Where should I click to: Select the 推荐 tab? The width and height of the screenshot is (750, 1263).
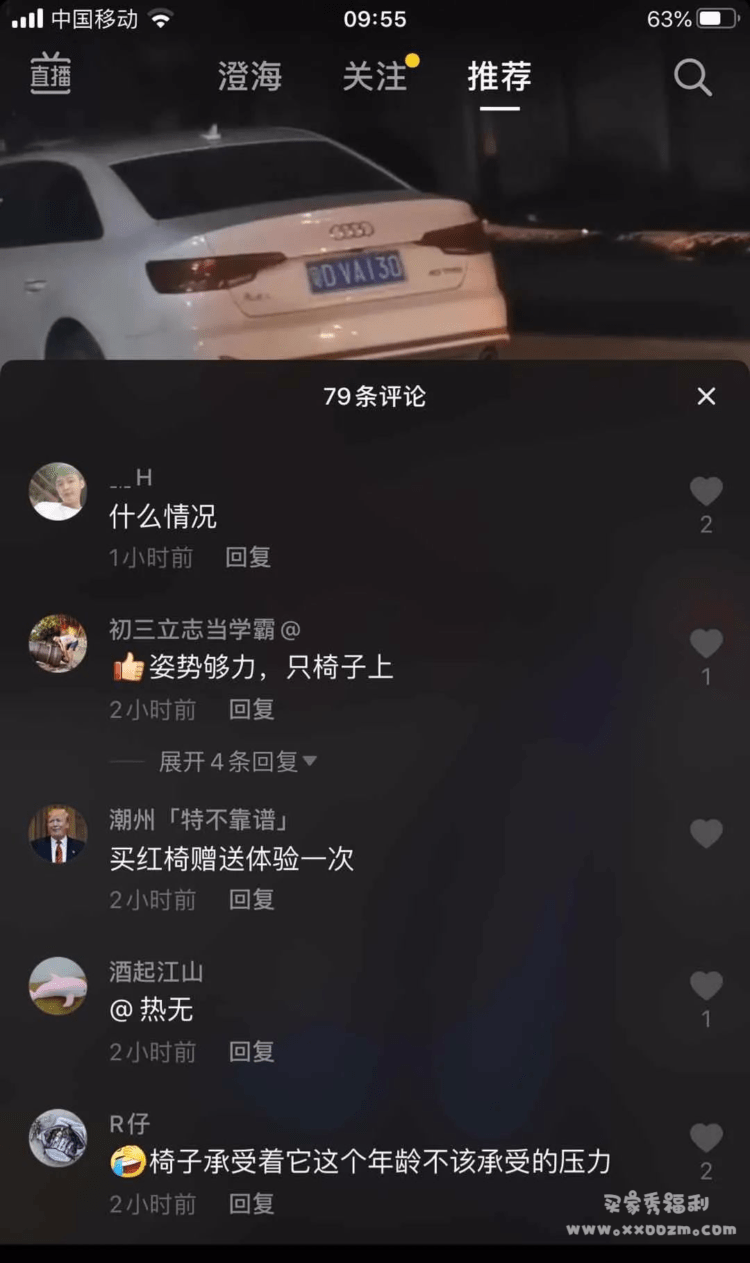click(499, 76)
